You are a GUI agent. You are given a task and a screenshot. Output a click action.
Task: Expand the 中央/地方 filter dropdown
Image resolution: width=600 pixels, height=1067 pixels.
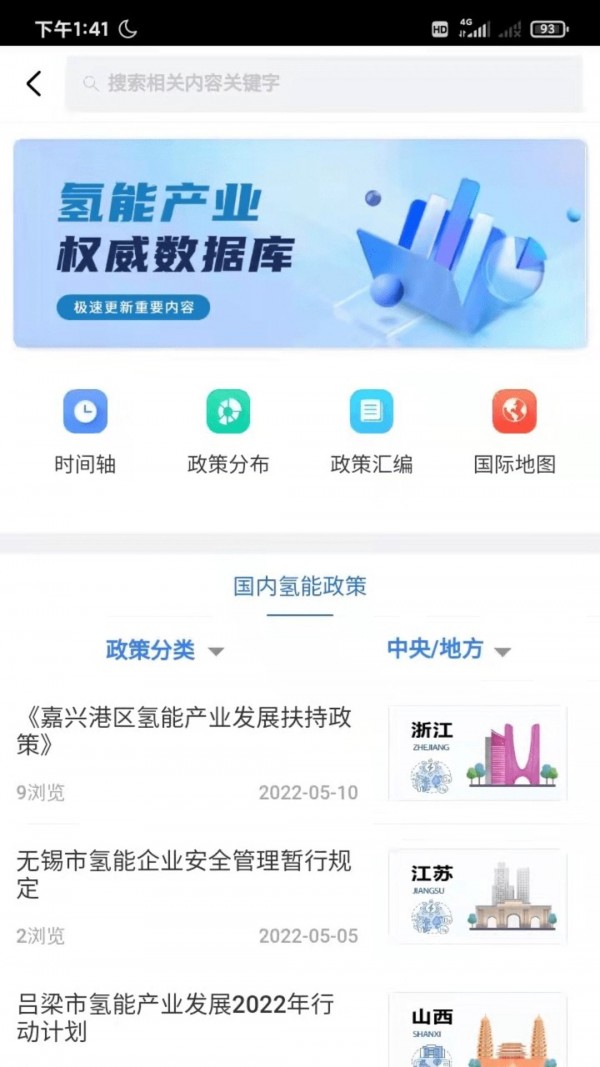click(x=448, y=649)
